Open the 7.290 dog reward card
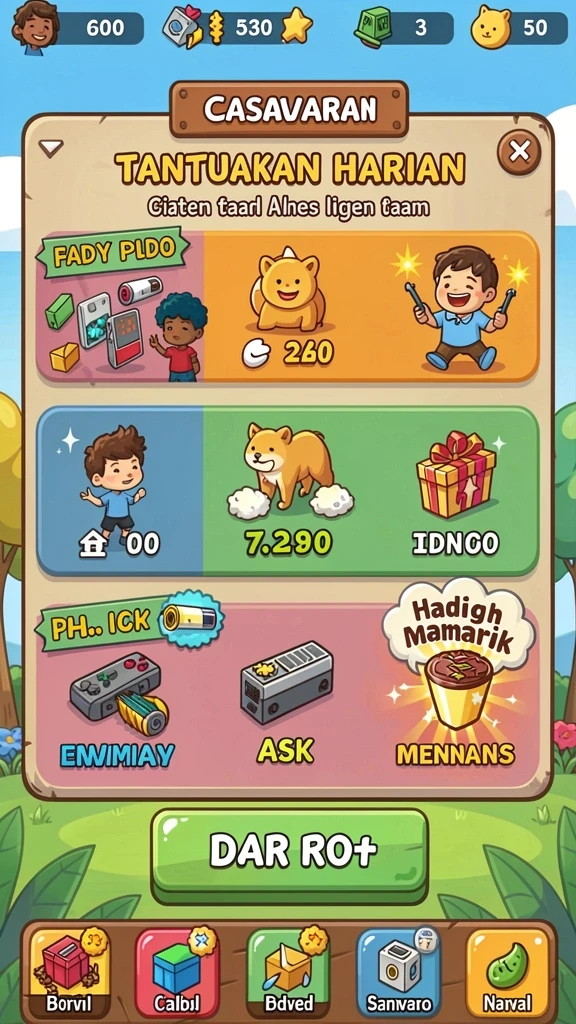The image size is (576, 1024). [287, 491]
